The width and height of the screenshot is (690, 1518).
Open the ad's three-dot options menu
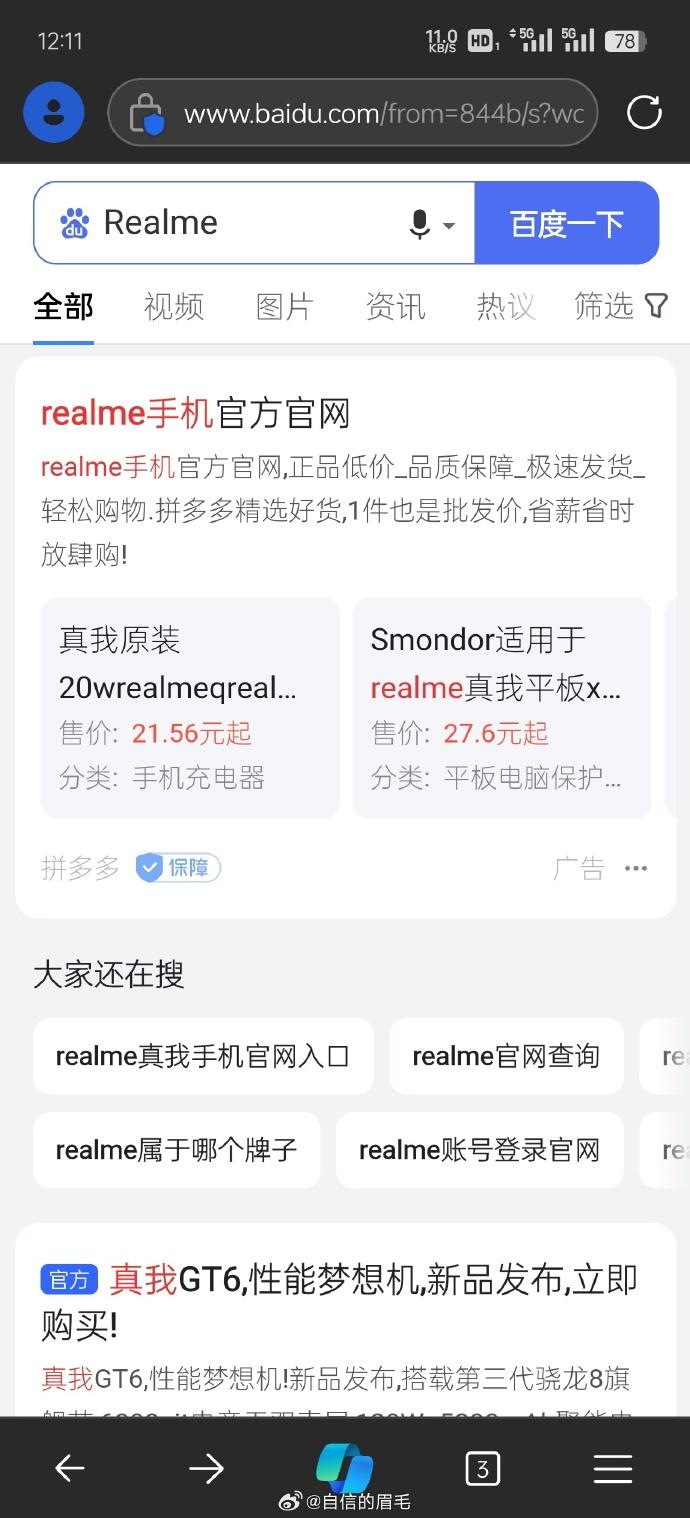[636, 868]
